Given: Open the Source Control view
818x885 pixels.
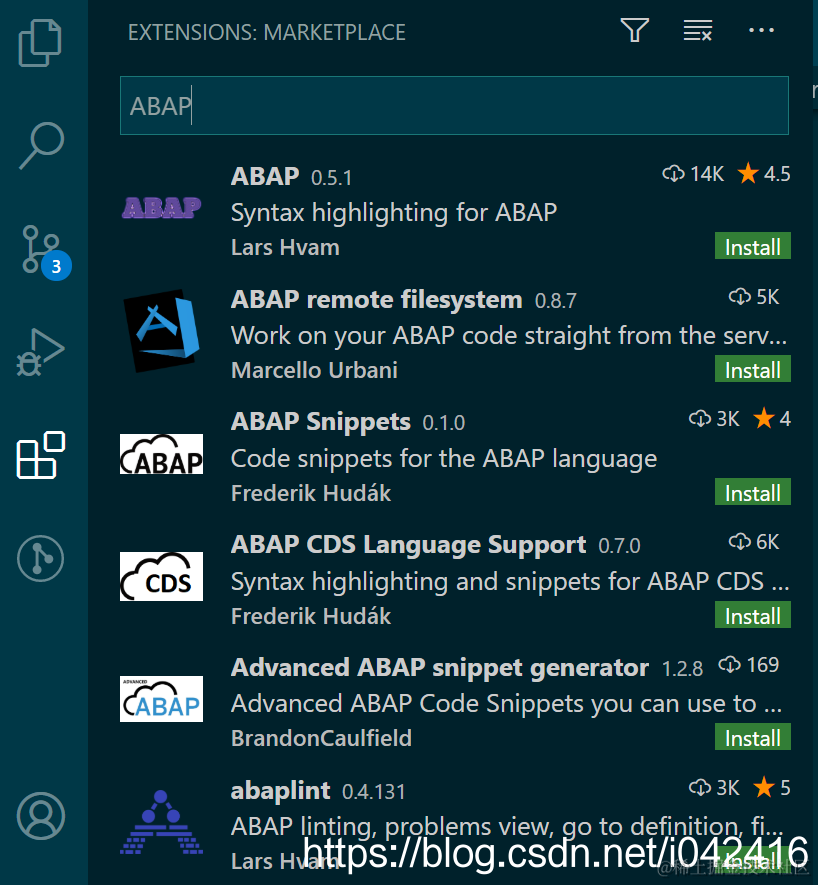Looking at the screenshot, I should coord(41,250).
